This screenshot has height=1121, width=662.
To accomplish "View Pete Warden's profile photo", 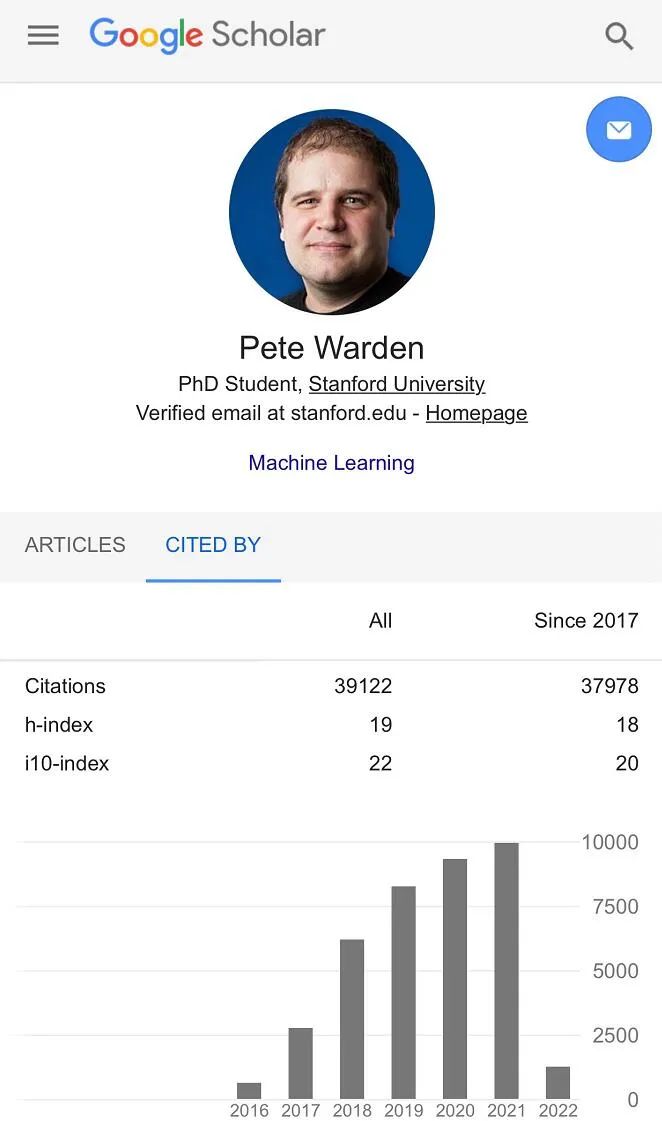I will [331, 212].
